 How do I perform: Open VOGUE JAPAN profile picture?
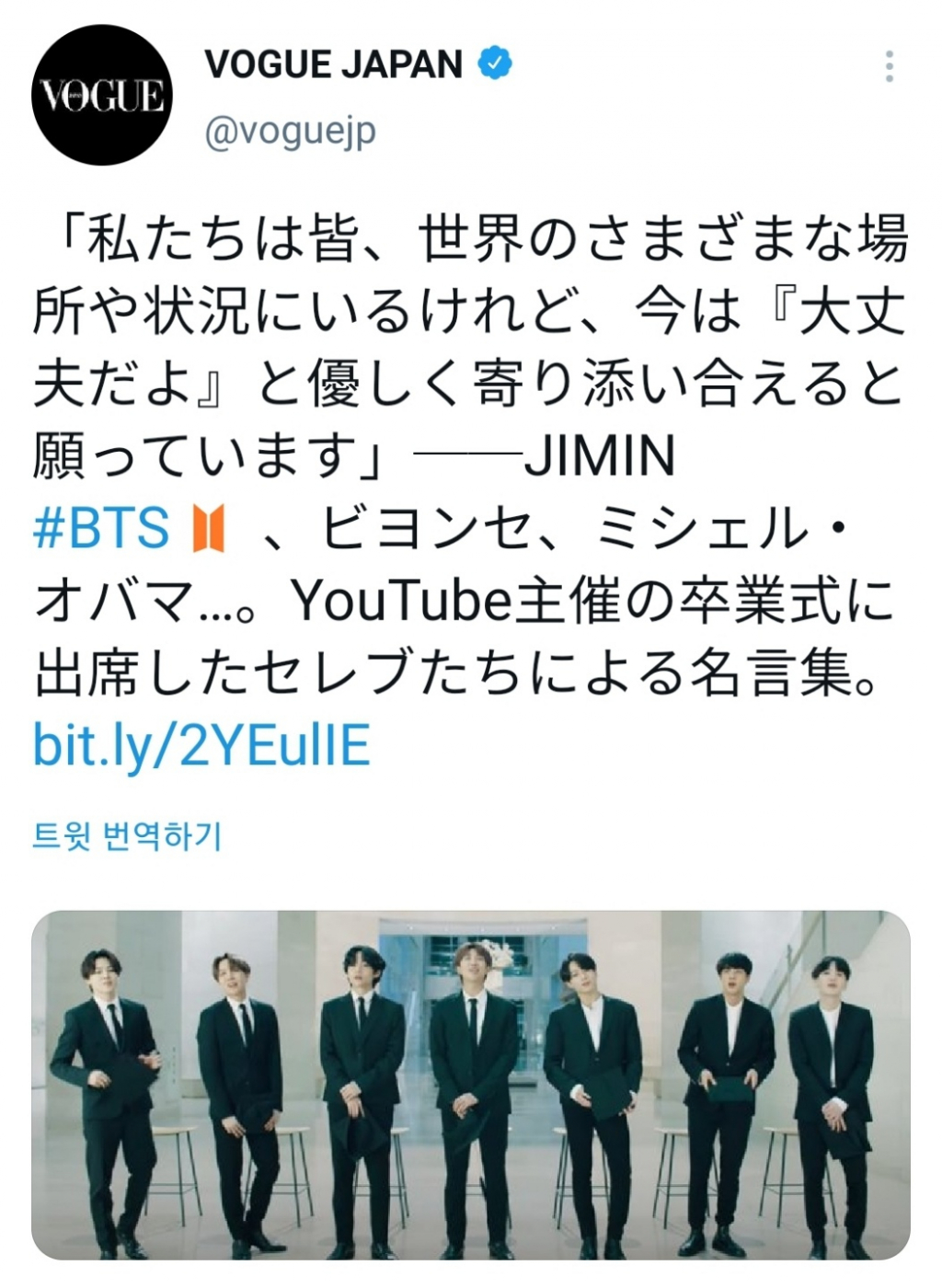tap(102, 96)
